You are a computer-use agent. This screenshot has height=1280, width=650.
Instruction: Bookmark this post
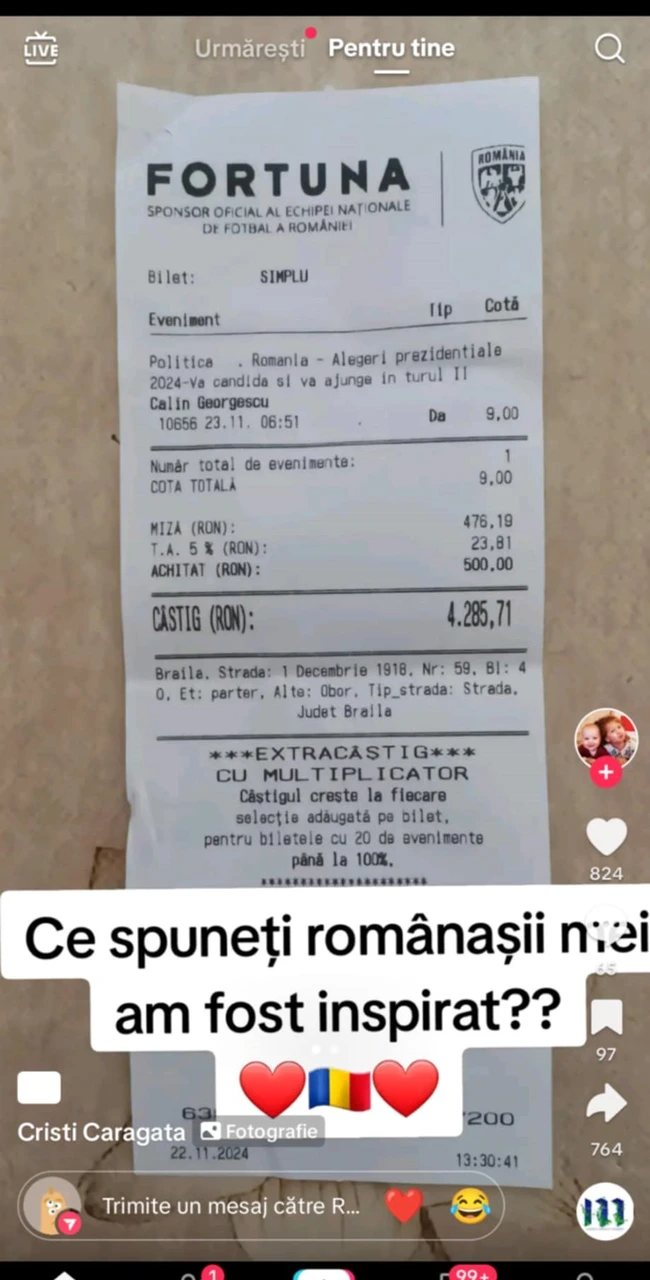click(606, 1016)
